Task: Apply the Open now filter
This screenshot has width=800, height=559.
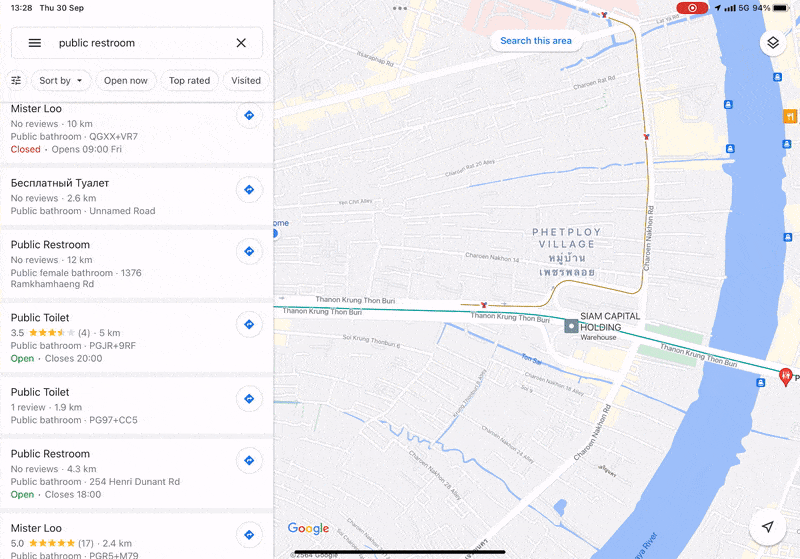Action: [x=126, y=80]
